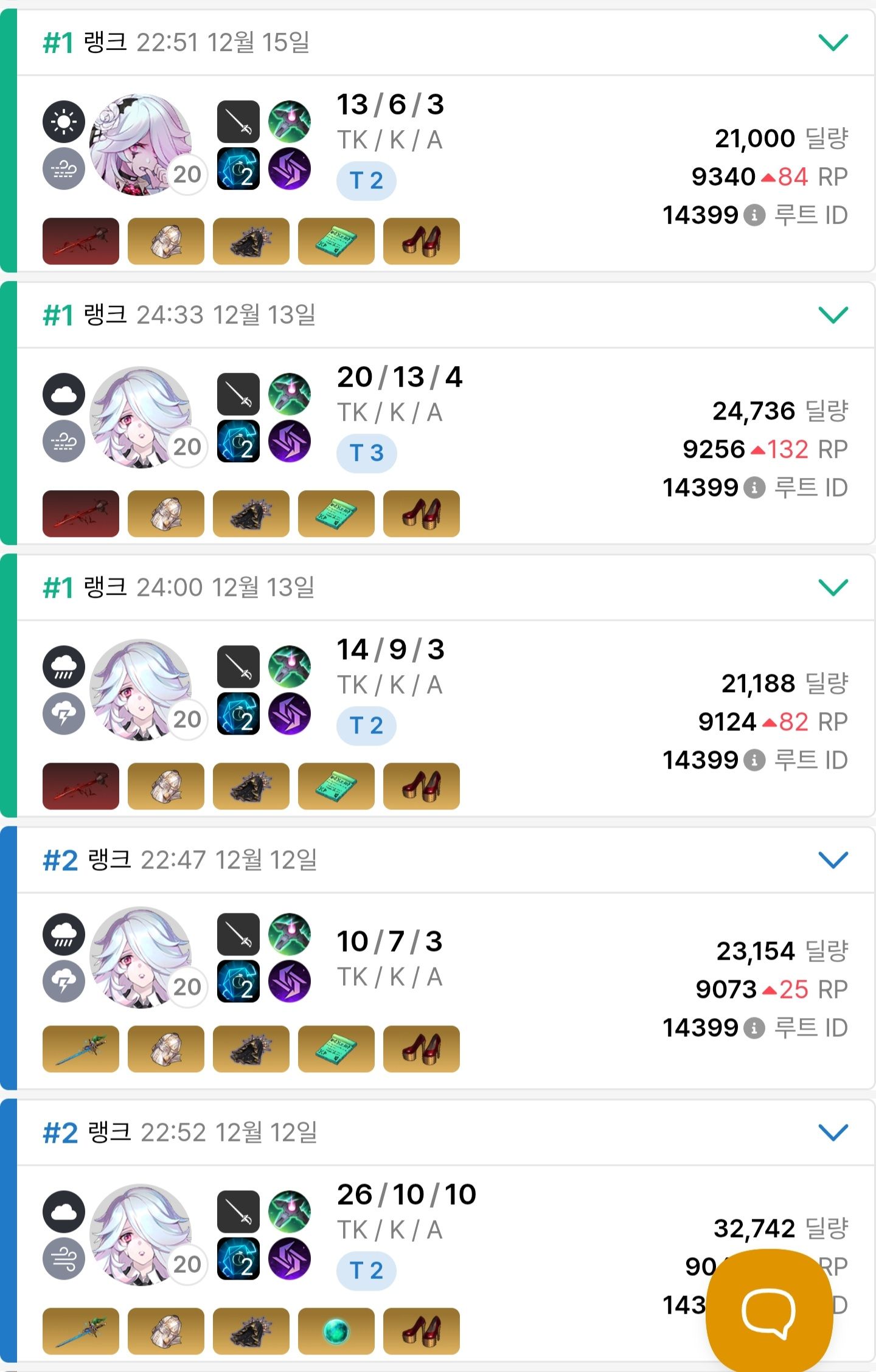Expand the #1 match from 24:00 12월 13일
876x1372 pixels.
click(x=833, y=587)
